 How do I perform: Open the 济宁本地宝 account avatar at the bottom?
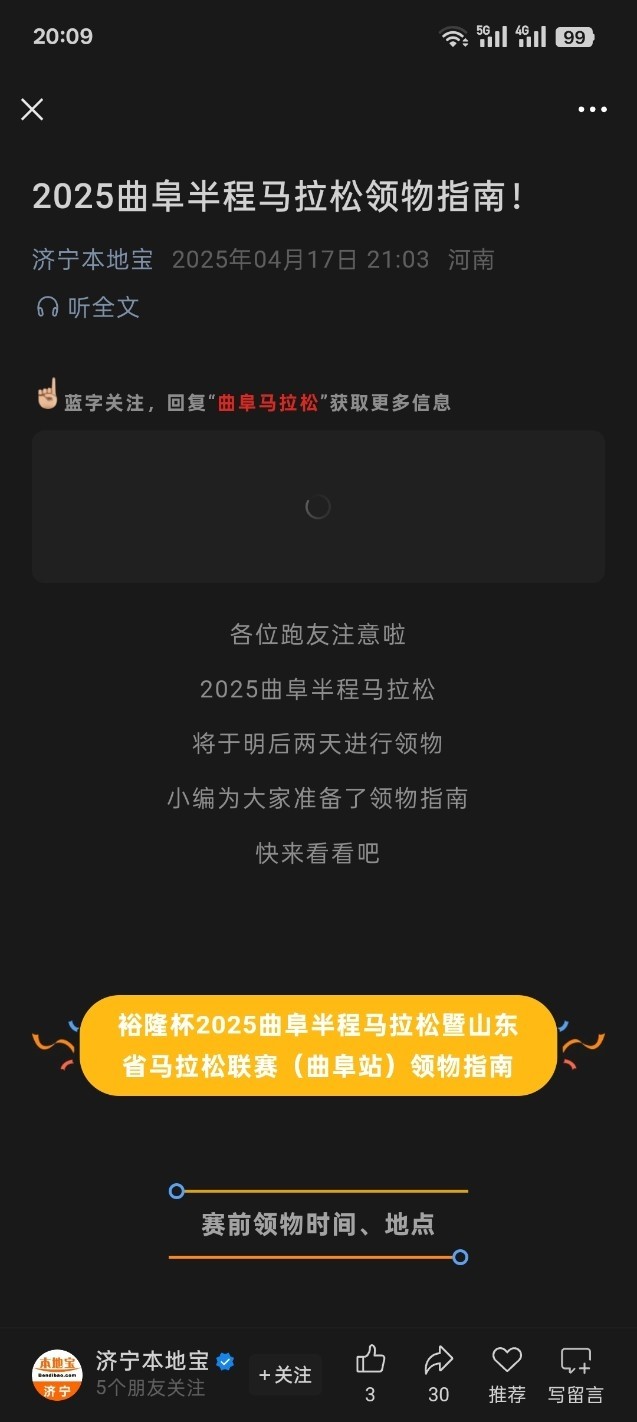tap(57, 1375)
